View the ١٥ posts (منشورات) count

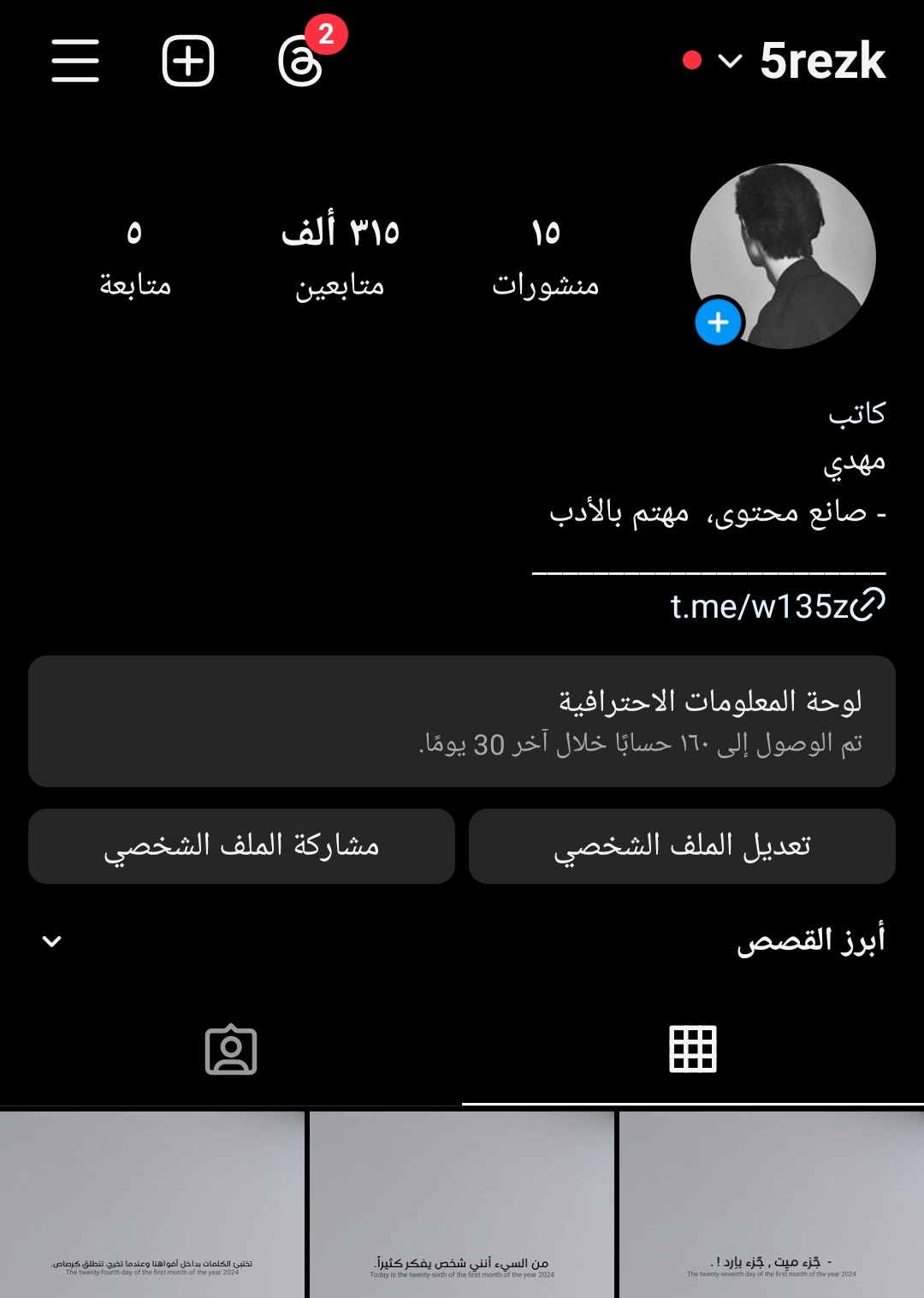(x=545, y=257)
